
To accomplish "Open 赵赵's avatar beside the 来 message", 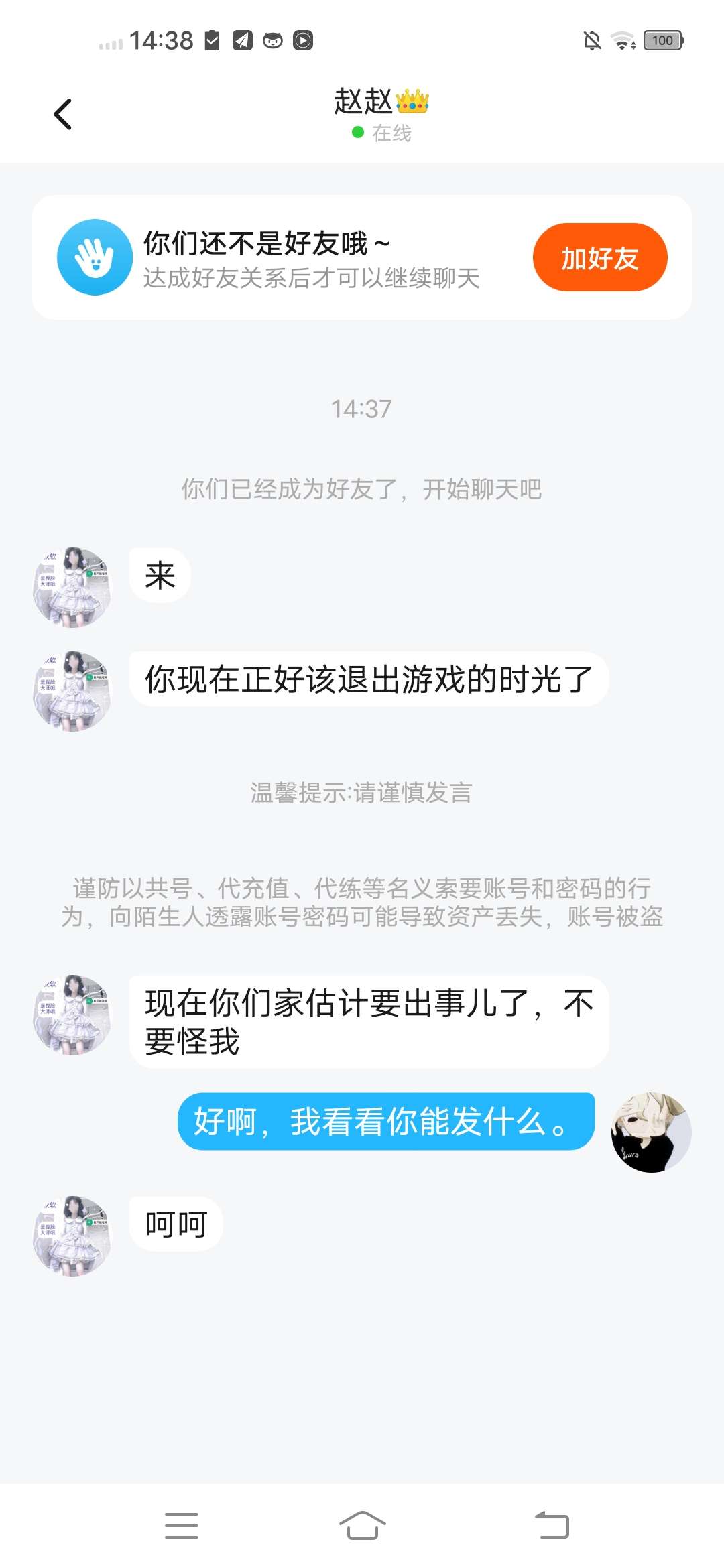I will pos(72,587).
